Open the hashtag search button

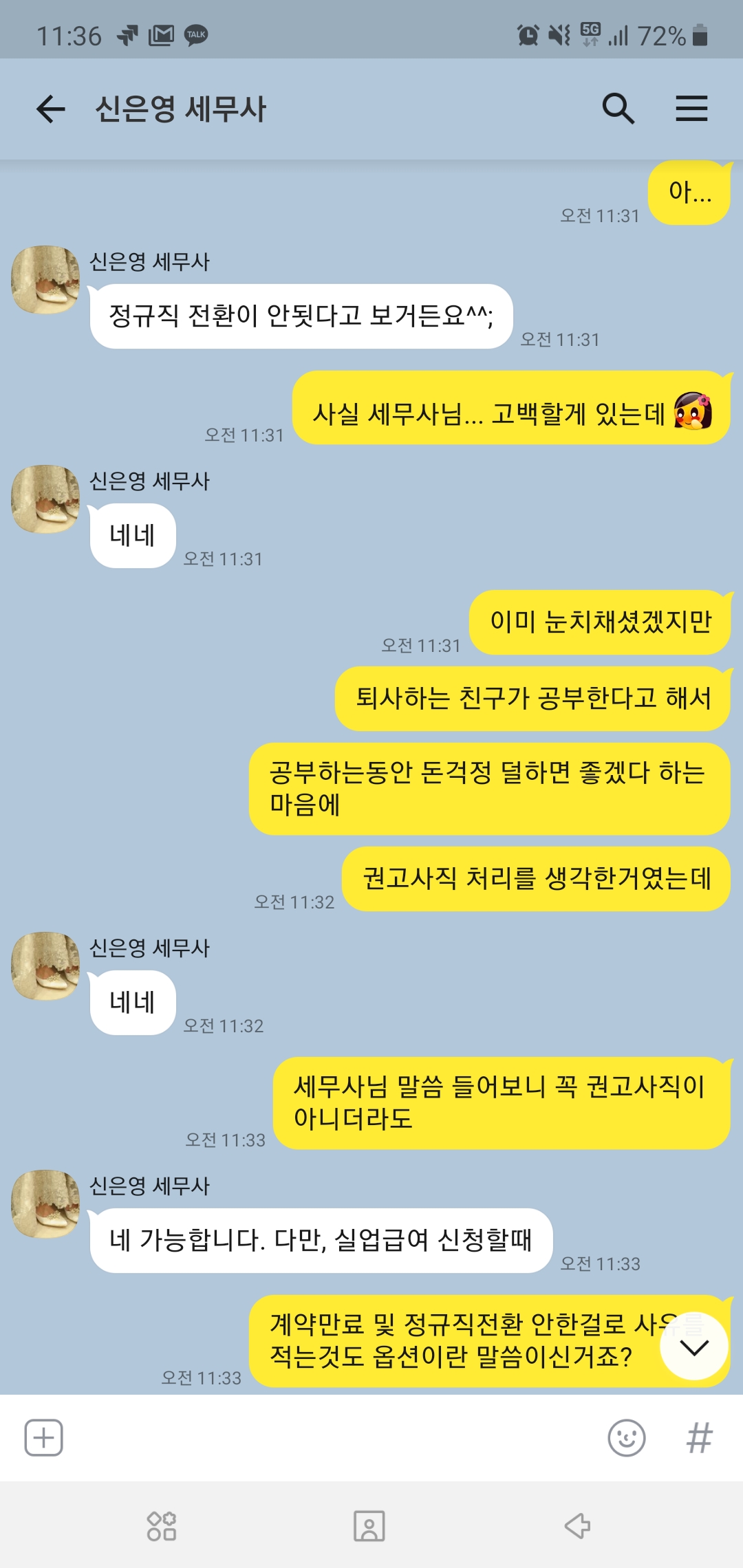point(700,1437)
